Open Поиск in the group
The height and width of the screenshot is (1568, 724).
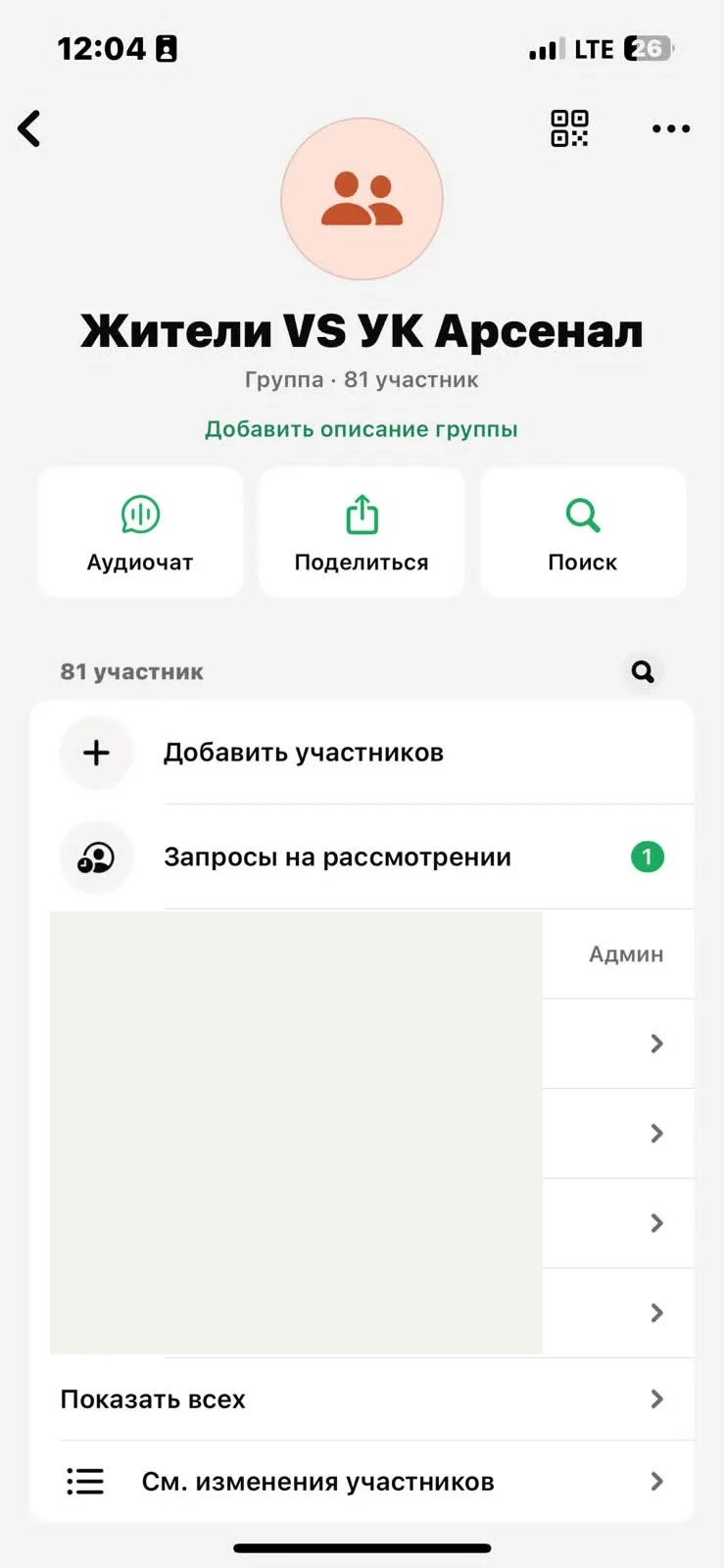583,532
